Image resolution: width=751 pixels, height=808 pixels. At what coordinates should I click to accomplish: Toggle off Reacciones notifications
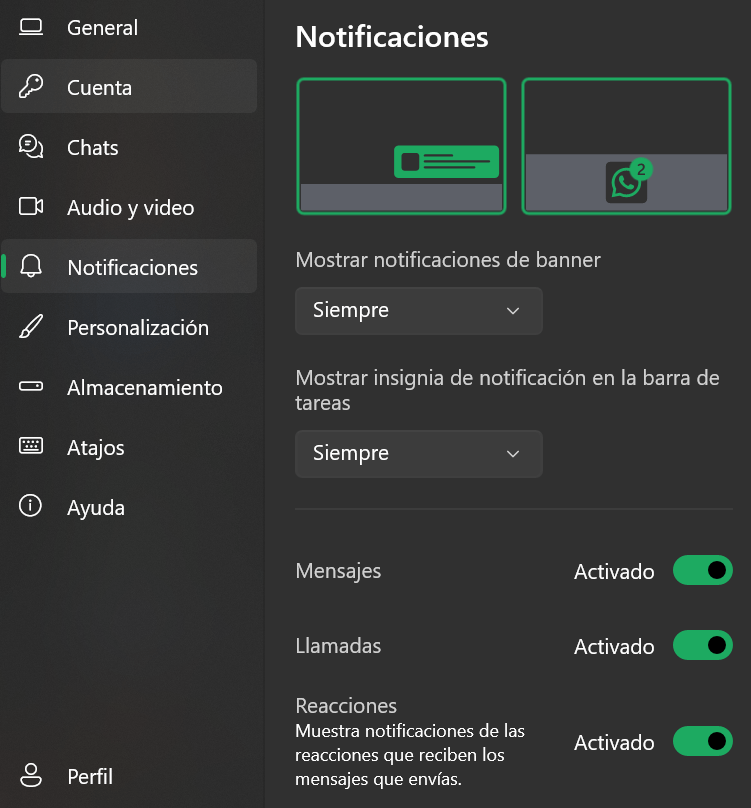pos(702,742)
